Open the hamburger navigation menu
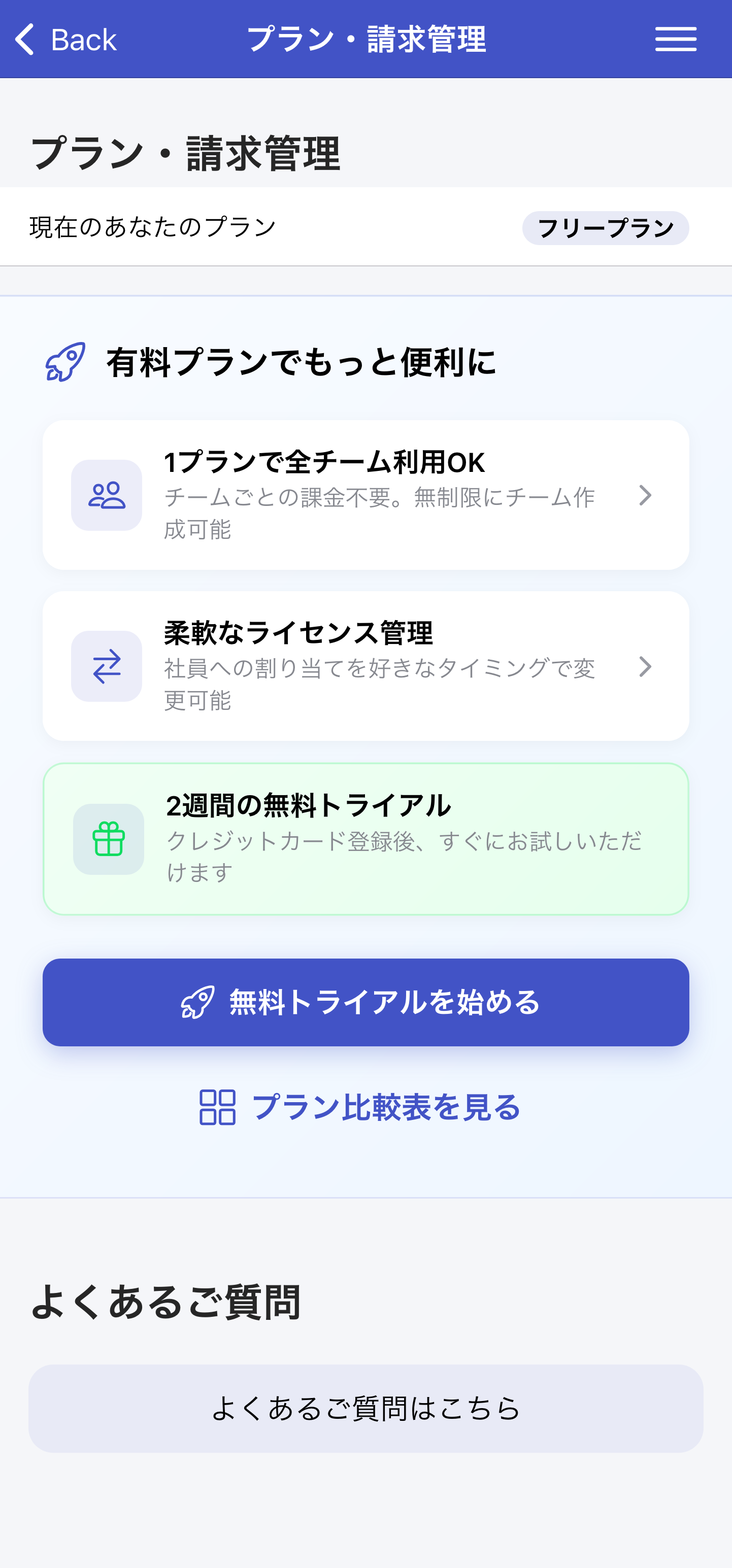732x1568 pixels. pyautogui.click(x=675, y=39)
